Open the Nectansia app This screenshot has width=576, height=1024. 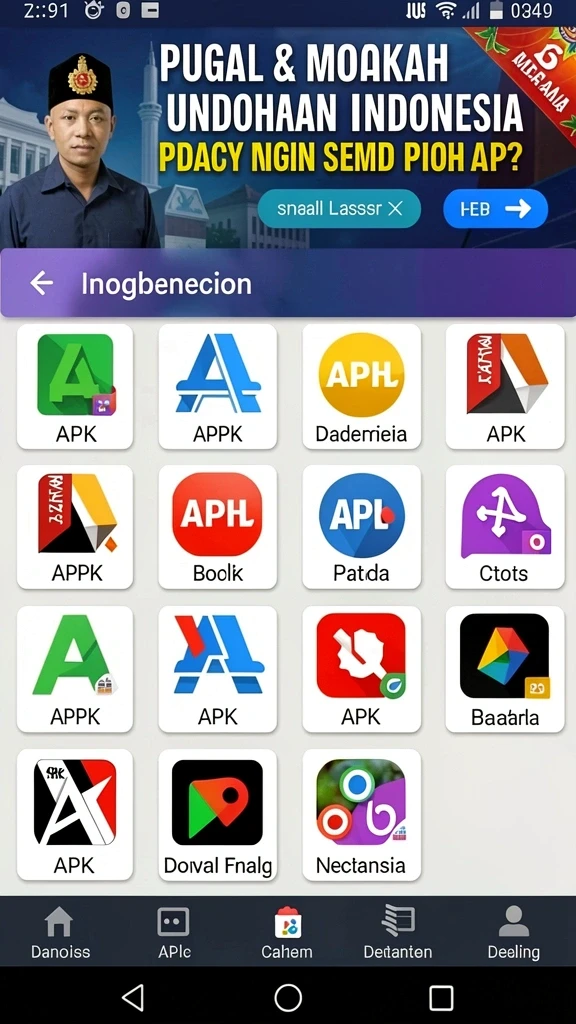tap(361, 815)
